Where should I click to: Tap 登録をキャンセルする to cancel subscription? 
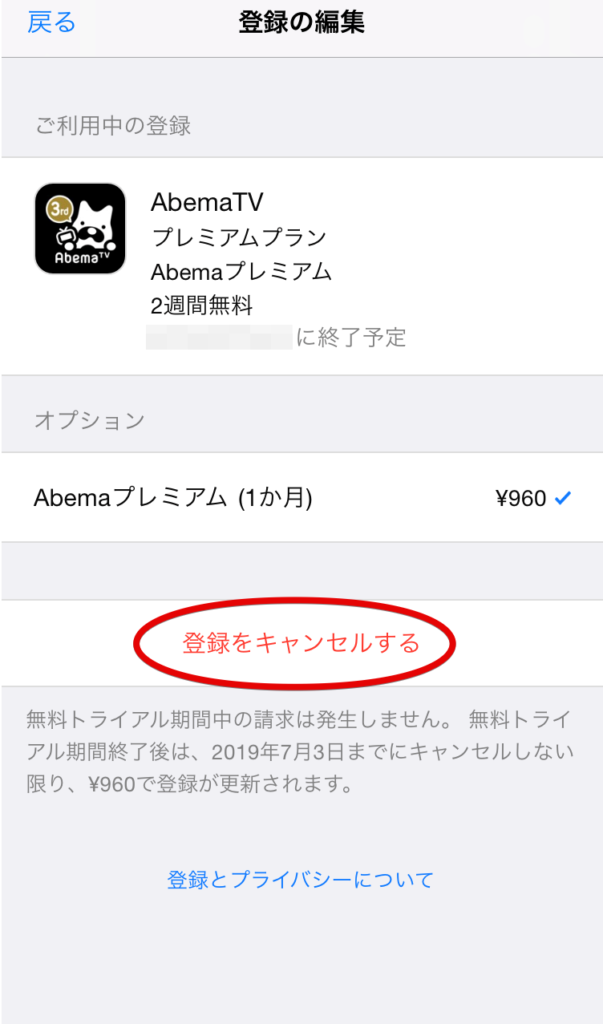point(301,643)
